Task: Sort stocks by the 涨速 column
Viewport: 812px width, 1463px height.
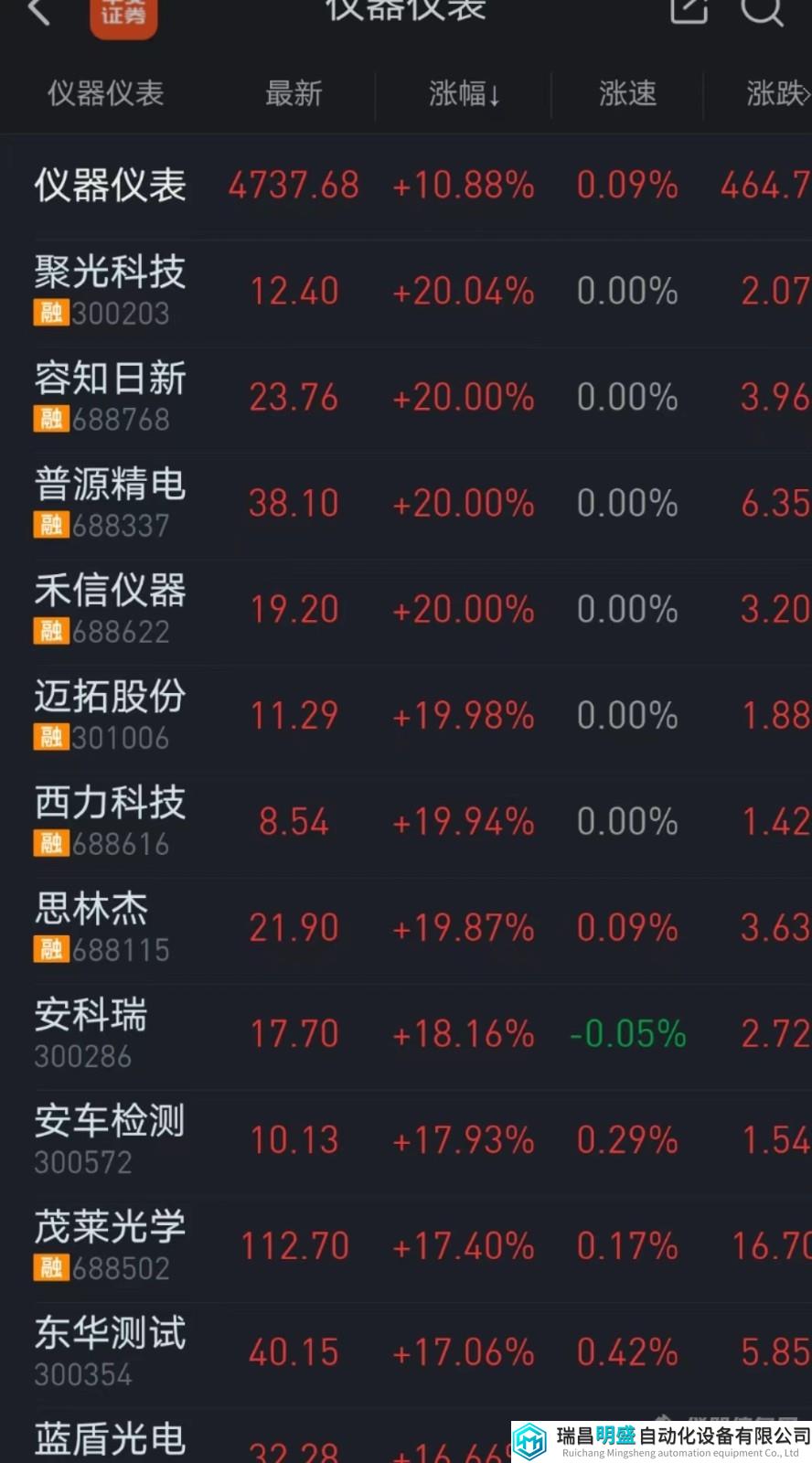Action: pyautogui.click(x=627, y=93)
